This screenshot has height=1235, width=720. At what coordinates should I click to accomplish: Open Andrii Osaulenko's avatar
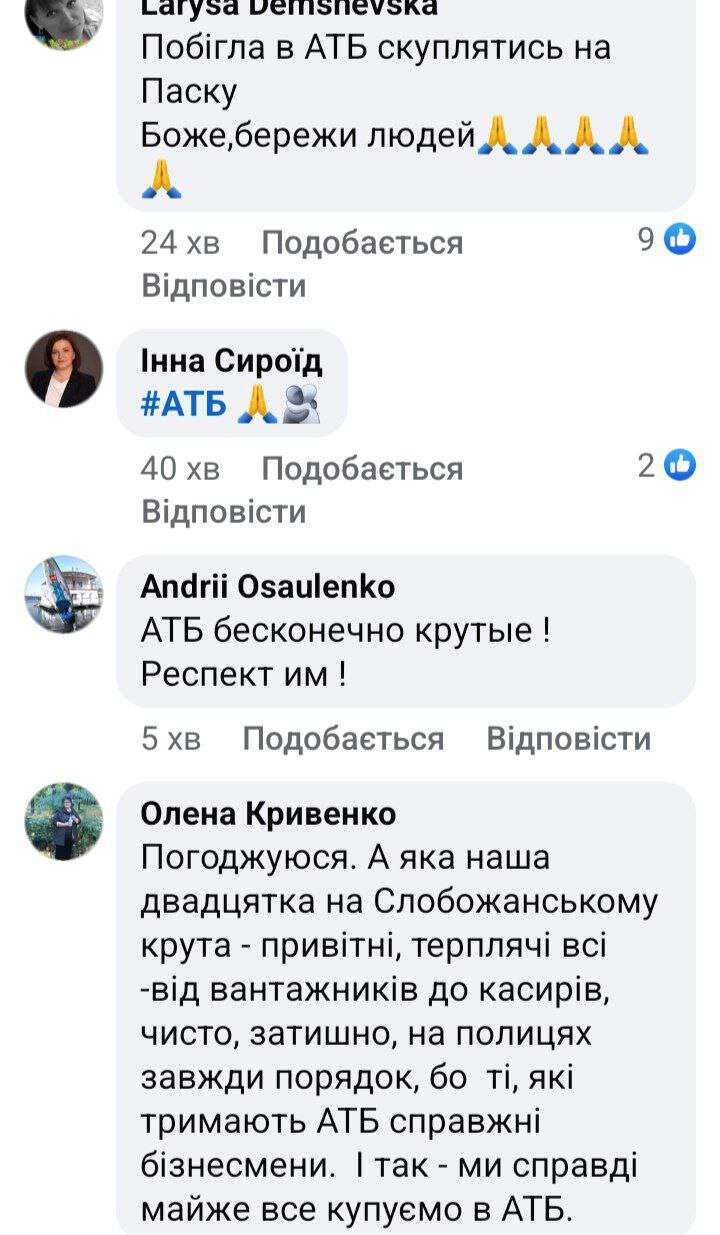[63, 595]
